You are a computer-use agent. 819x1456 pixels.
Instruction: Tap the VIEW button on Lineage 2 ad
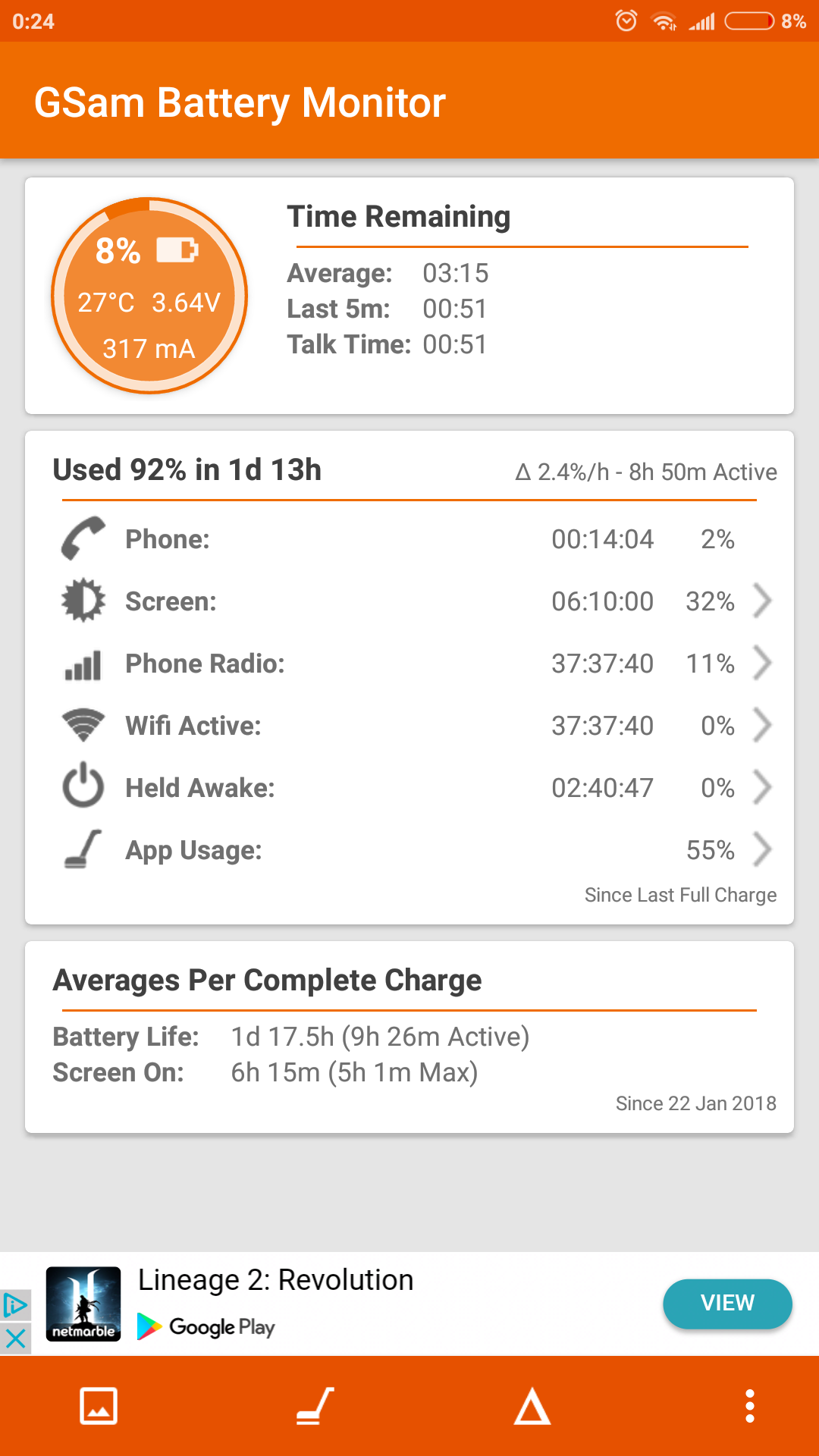point(726,1303)
